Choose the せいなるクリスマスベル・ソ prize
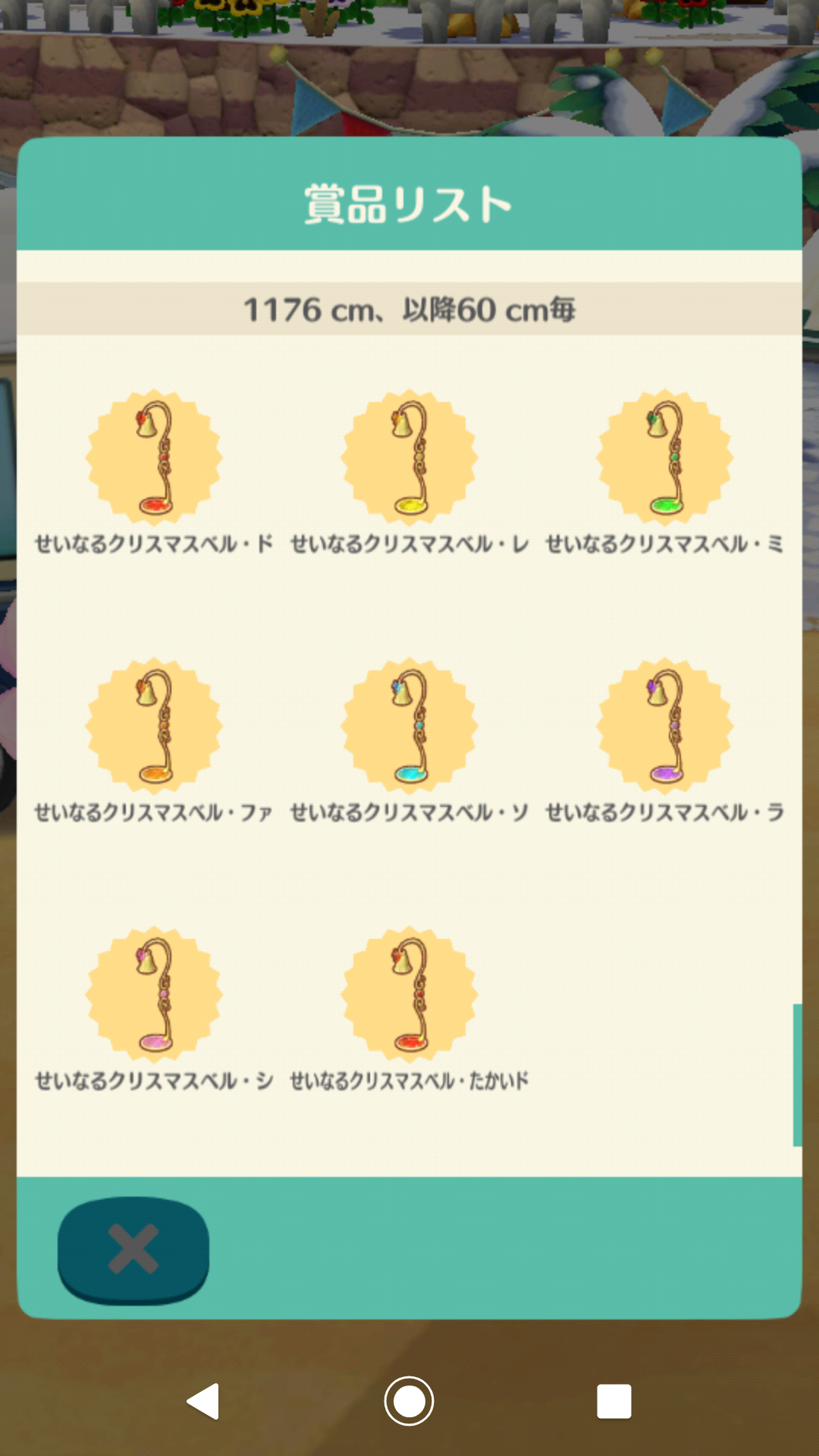 pos(409,726)
